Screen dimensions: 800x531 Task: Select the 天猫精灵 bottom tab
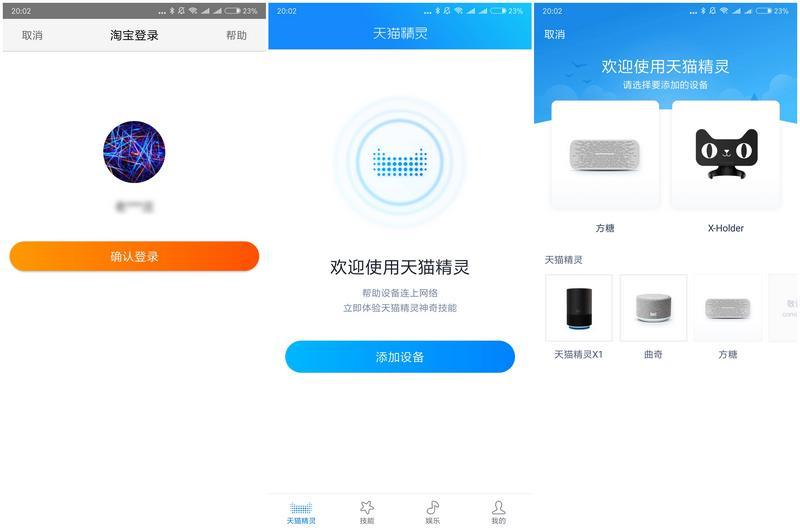[301, 512]
